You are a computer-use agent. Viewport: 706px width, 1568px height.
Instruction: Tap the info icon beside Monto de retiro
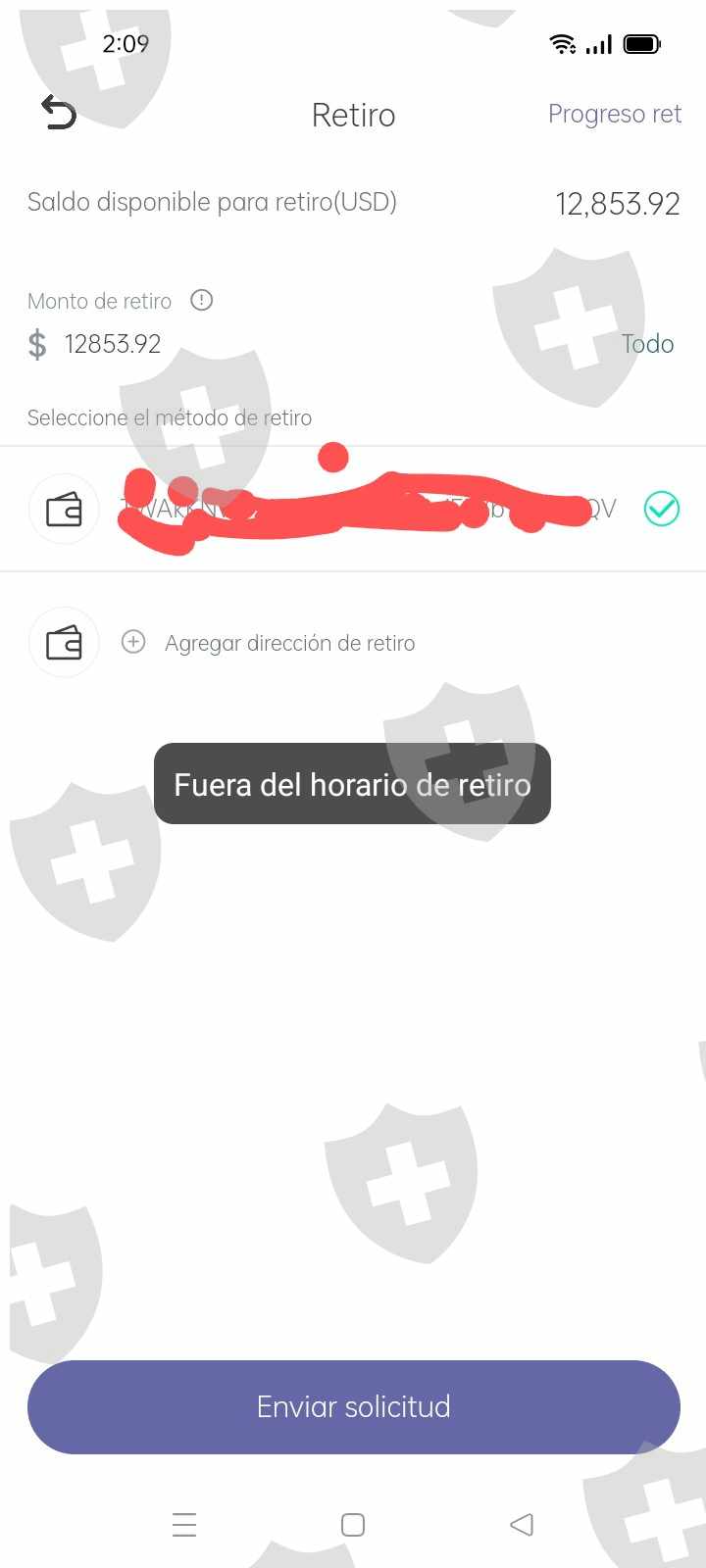coord(202,300)
